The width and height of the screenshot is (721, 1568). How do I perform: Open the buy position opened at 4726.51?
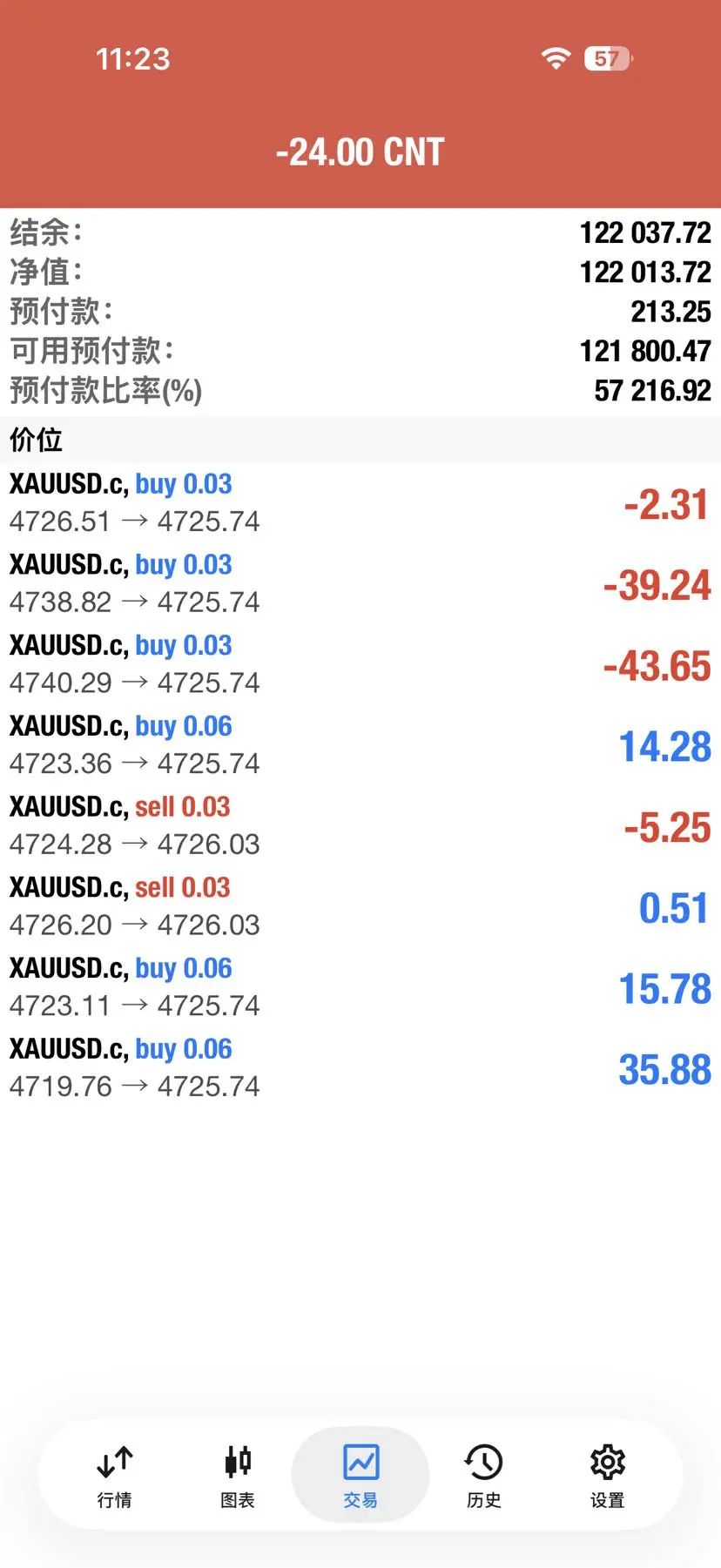click(x=360, y=503)
